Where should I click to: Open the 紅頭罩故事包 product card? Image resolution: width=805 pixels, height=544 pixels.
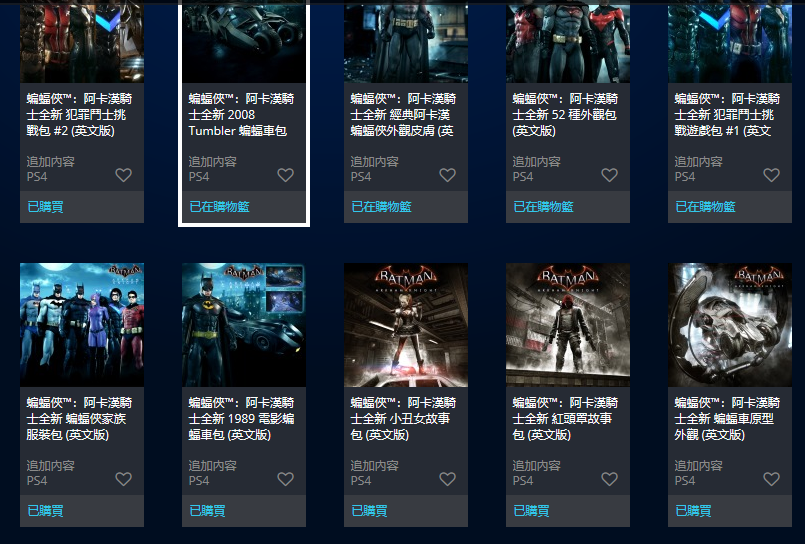[568, 325]
